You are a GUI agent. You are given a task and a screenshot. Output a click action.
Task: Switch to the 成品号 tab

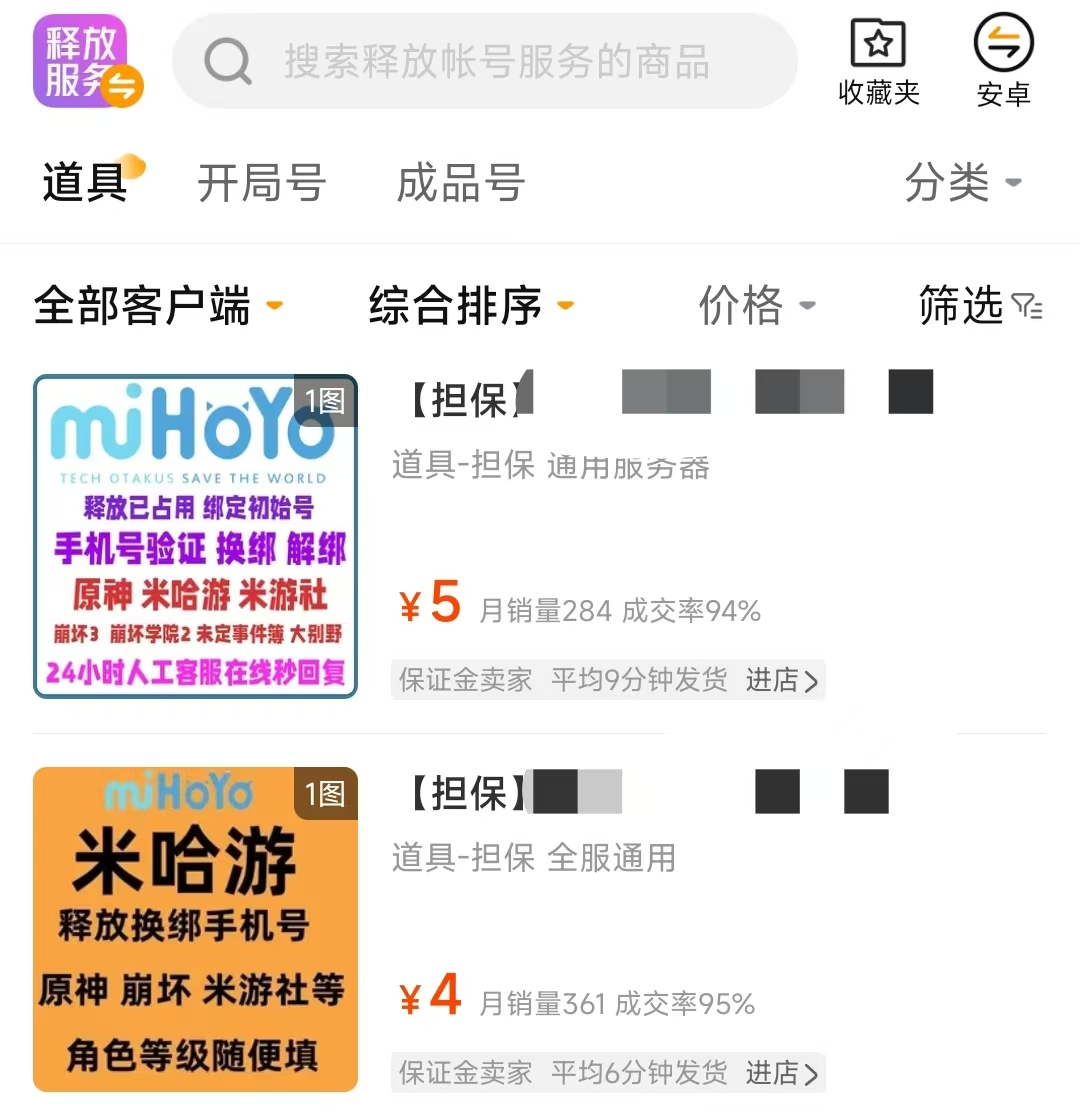click(x=460, y=183)
